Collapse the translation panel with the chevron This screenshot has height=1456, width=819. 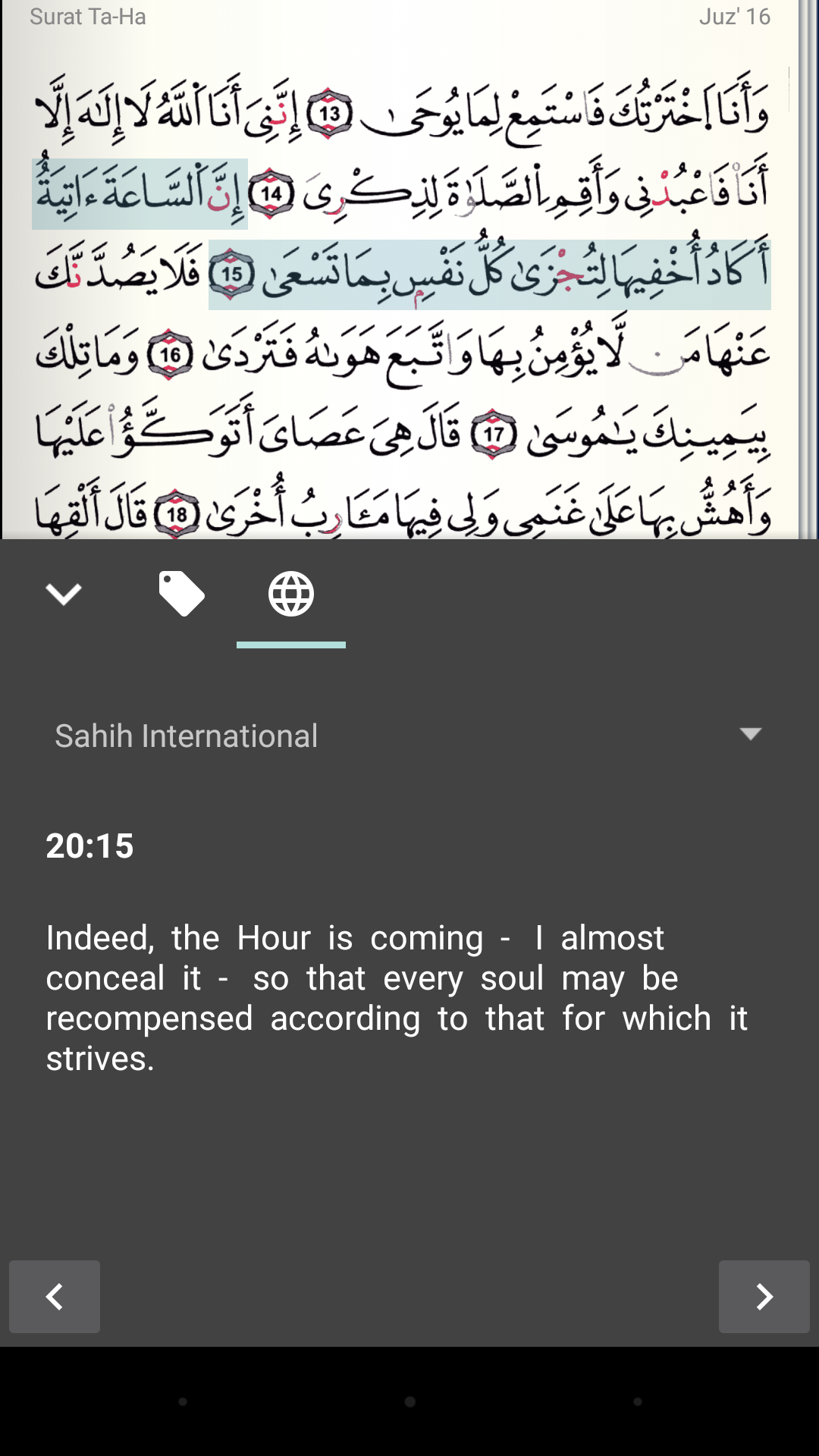point(64,594)
